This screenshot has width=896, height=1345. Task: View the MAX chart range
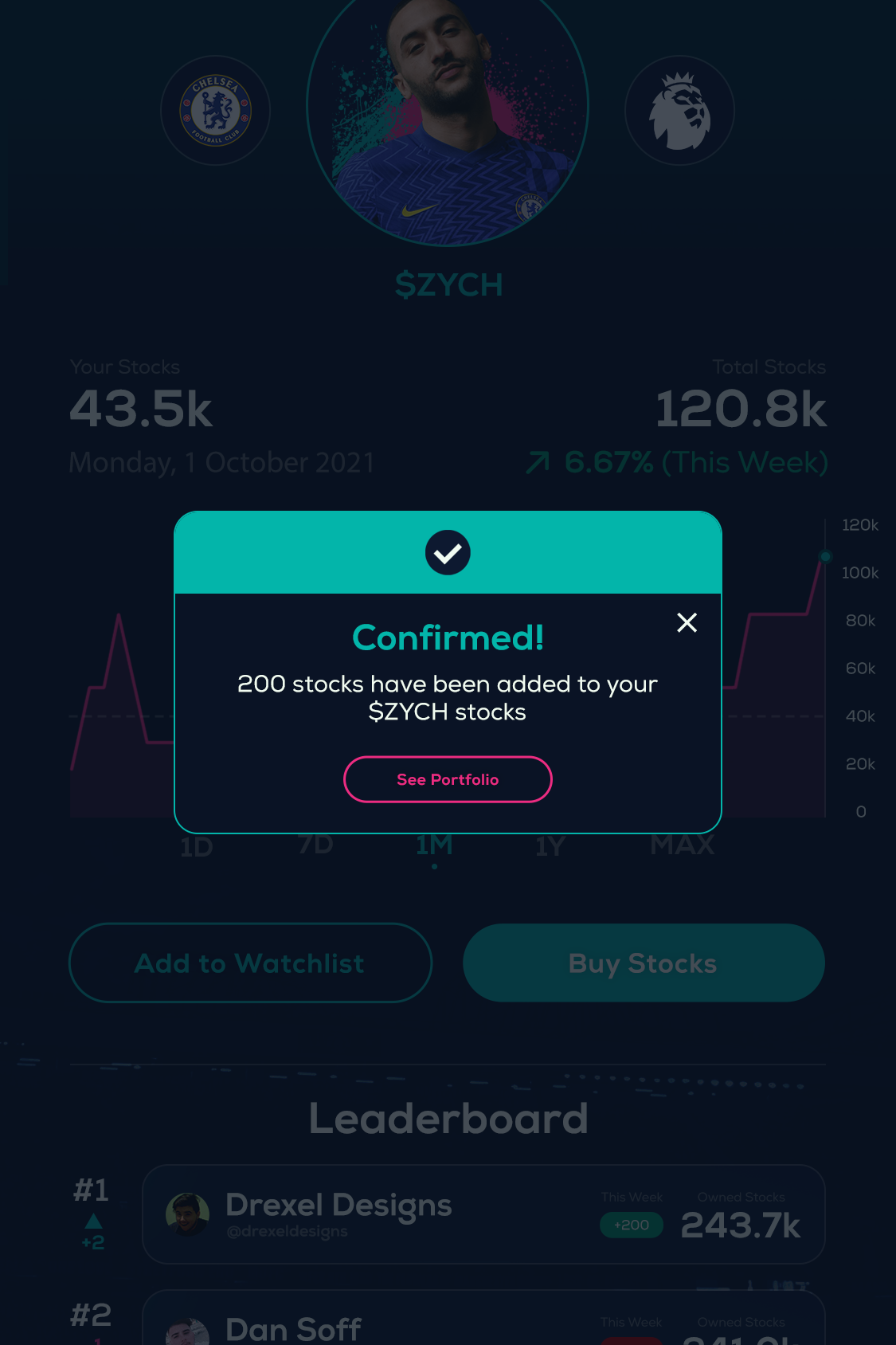(x=683, y=845)
